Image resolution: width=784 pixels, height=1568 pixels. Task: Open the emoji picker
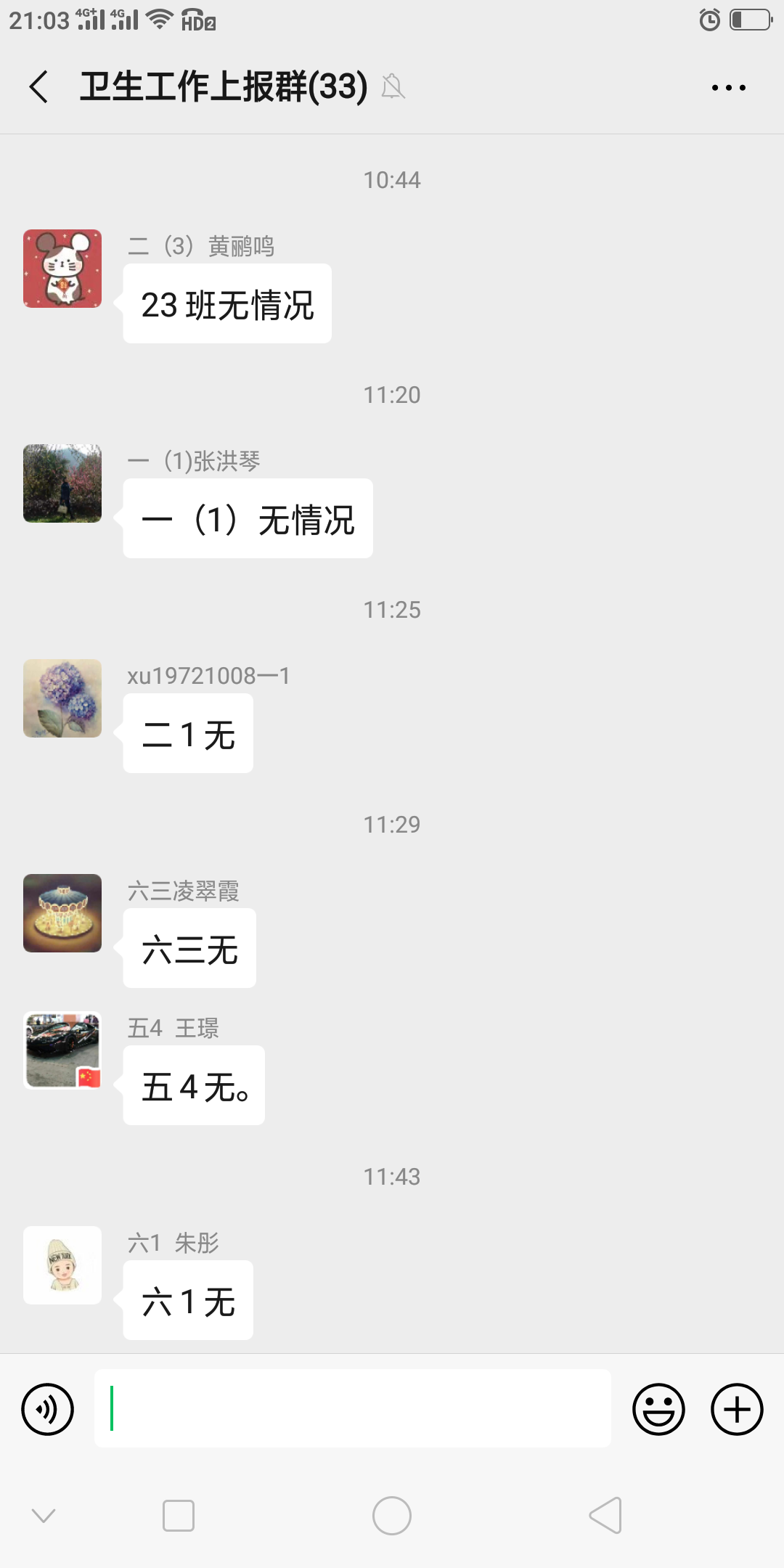pyautogui.click(x=658, y=1408)
